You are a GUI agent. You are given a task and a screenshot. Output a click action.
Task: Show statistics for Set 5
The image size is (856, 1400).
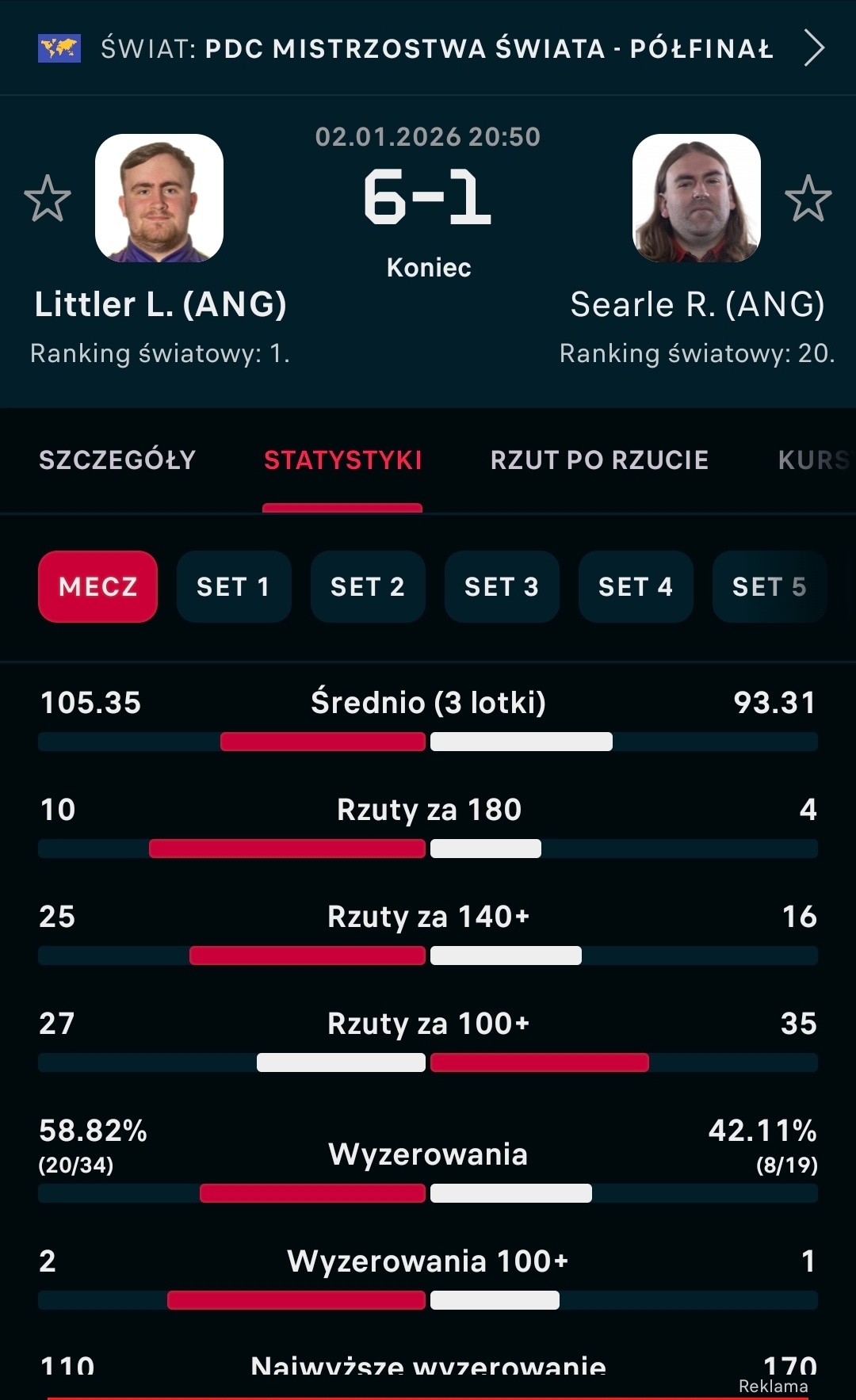point(769,586)
